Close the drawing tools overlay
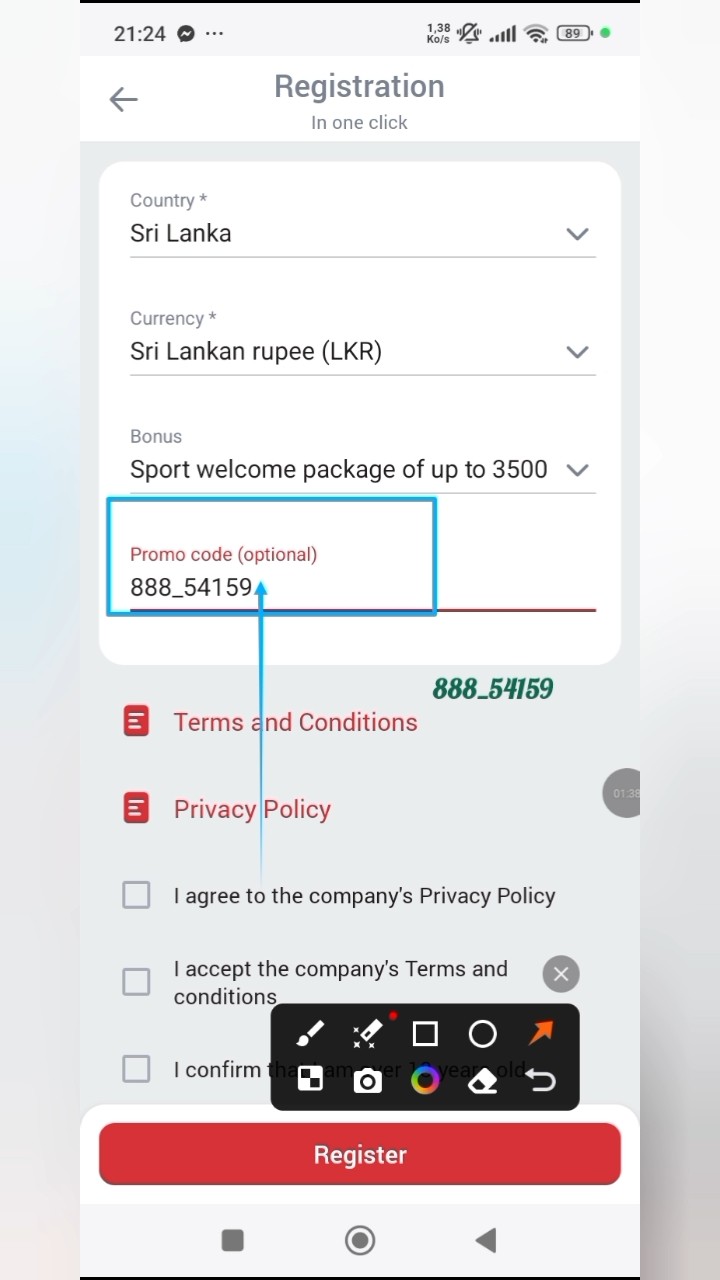 click(561, 974)
